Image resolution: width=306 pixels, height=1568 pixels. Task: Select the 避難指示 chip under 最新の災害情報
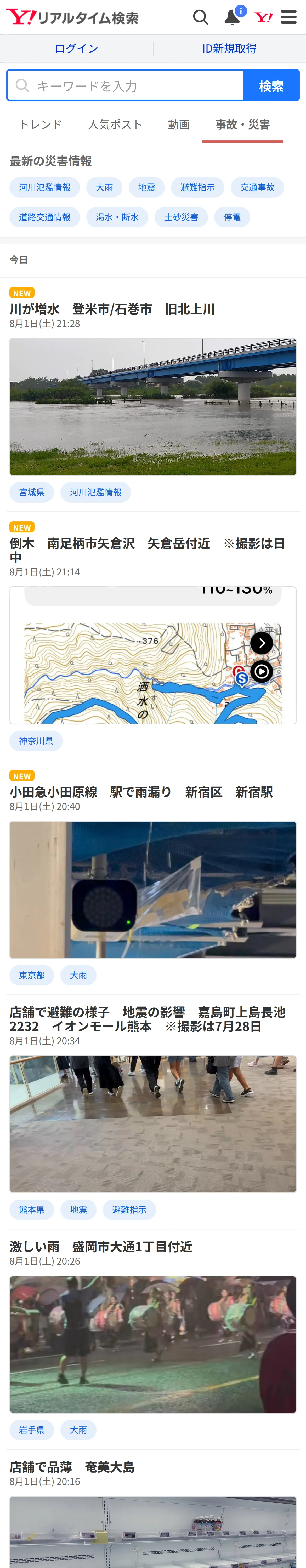click(197, 187)
